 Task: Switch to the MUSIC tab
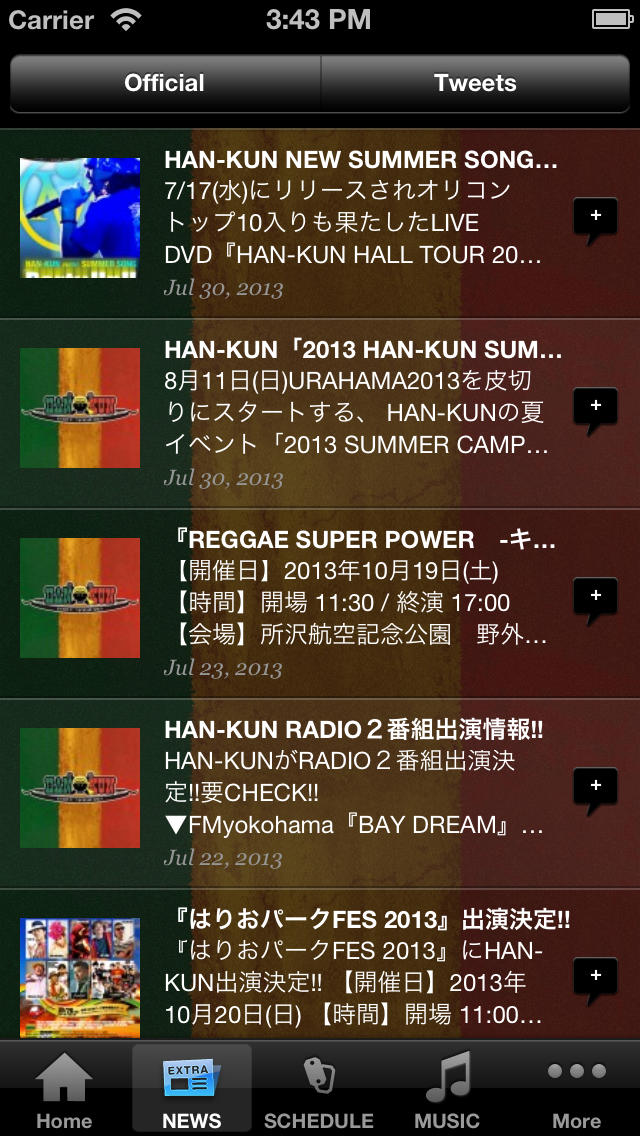coord(447,1092)
